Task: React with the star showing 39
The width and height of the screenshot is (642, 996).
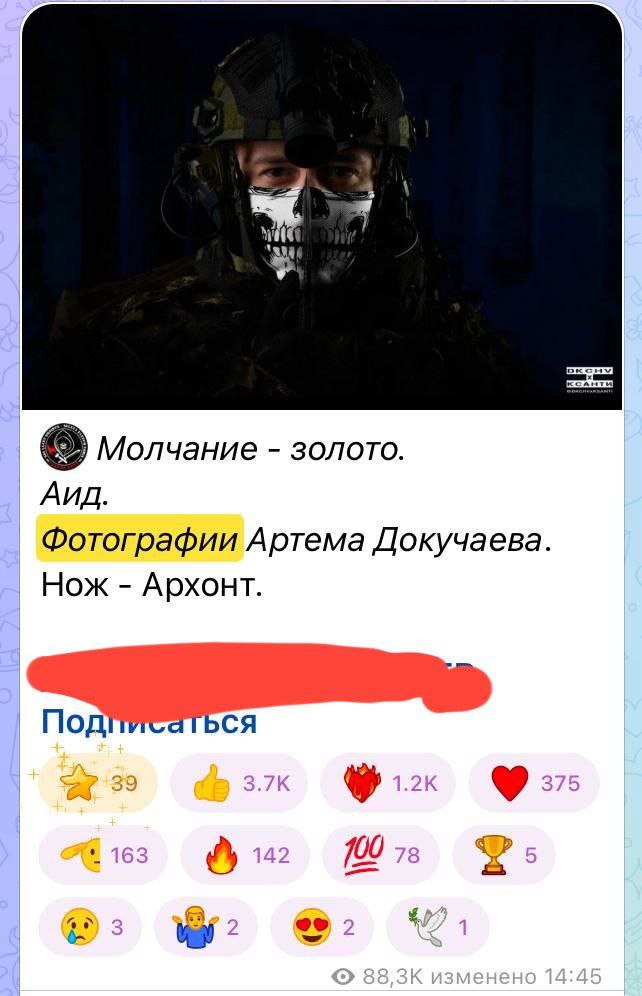Action: pyautogui.click(x=98, y=783)
